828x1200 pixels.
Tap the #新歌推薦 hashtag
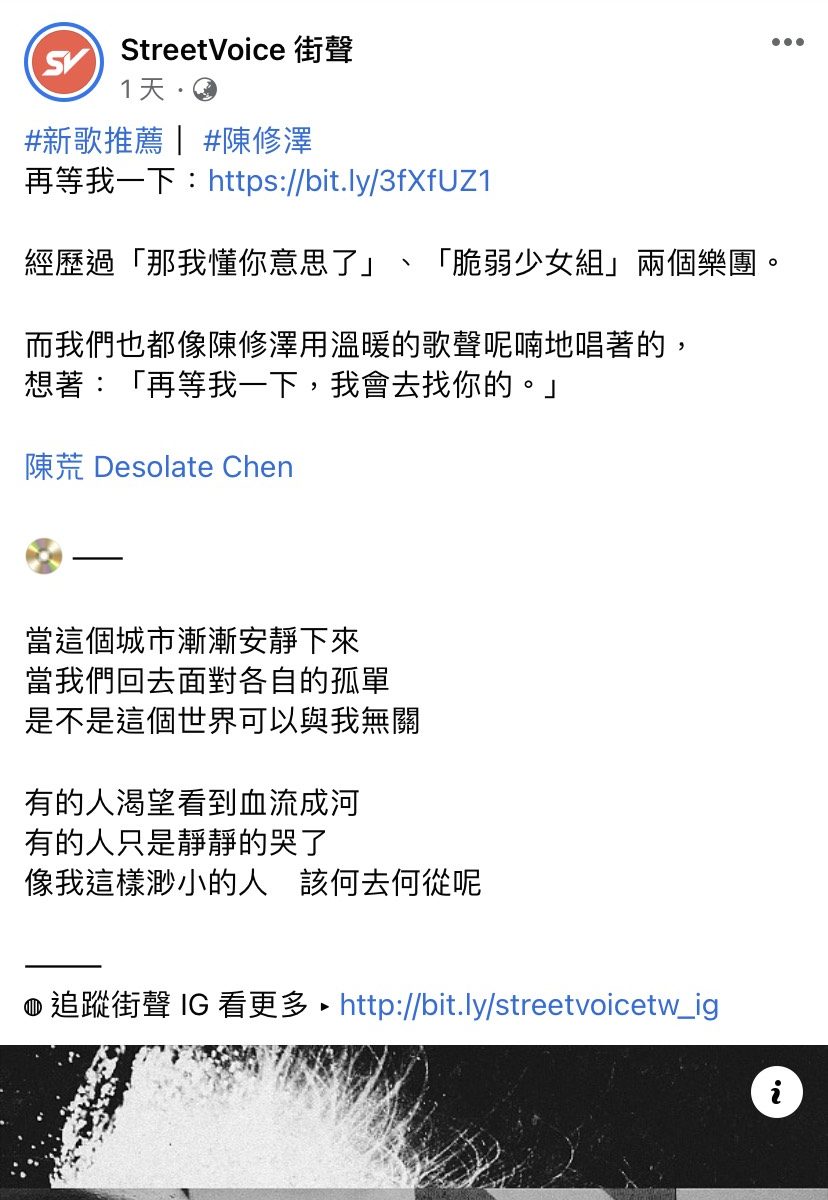[93, 141]
